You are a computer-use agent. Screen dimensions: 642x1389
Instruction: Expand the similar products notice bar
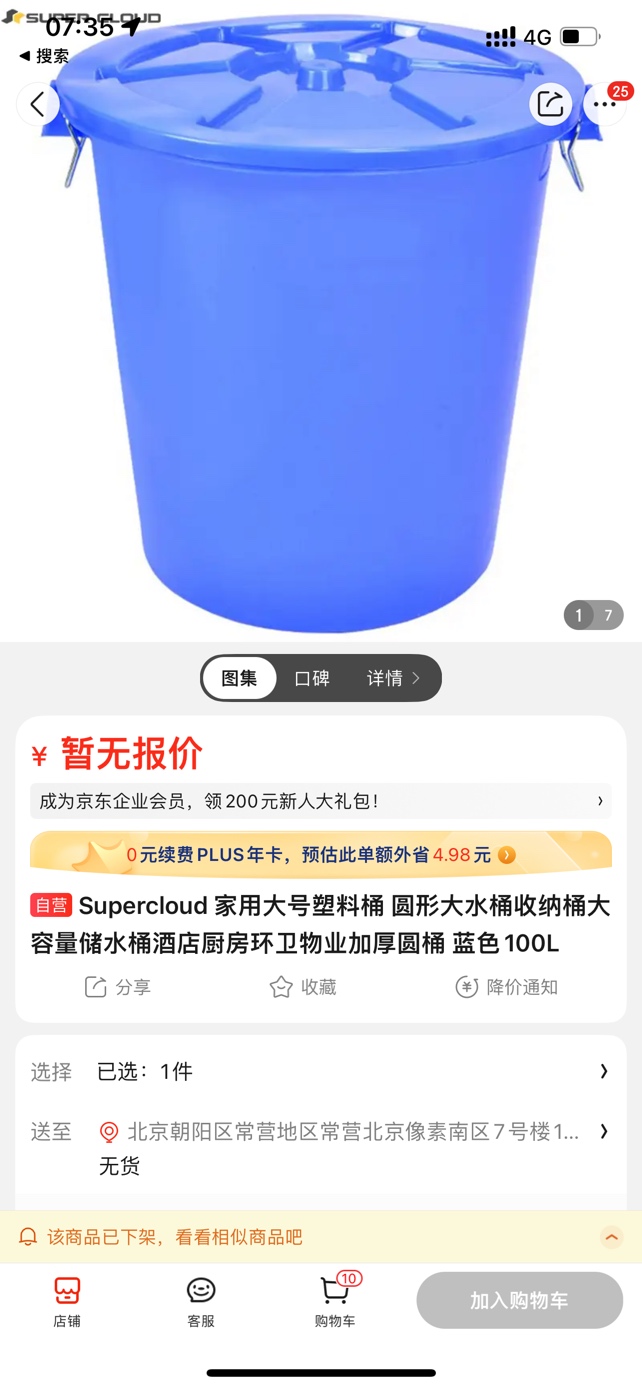tap(611, 1237)
